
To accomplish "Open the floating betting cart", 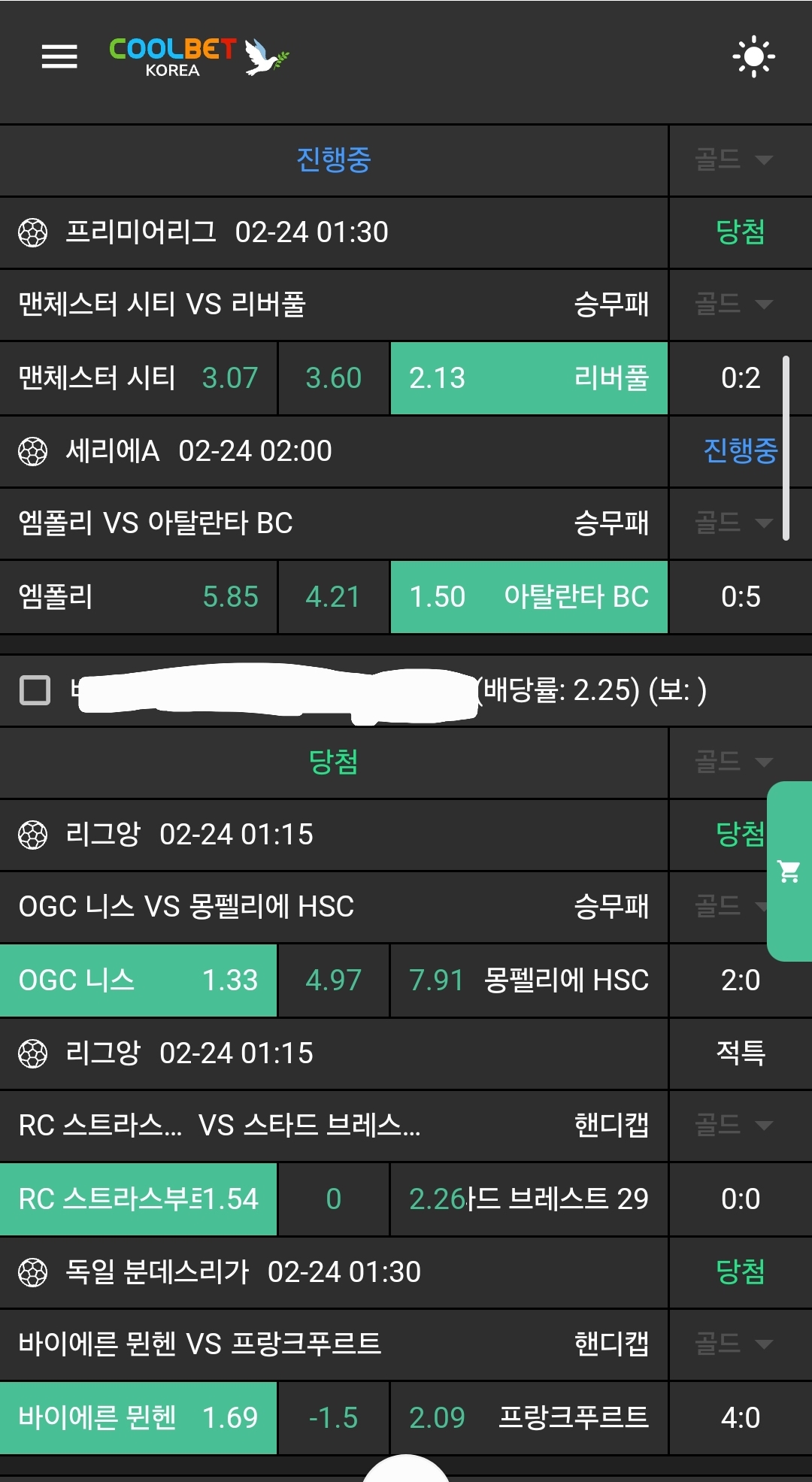I will (789, 871).
